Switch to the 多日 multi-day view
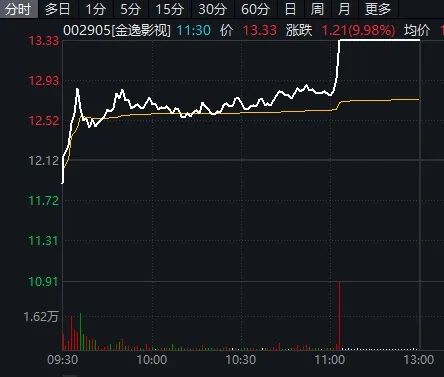 pos(58,9)
